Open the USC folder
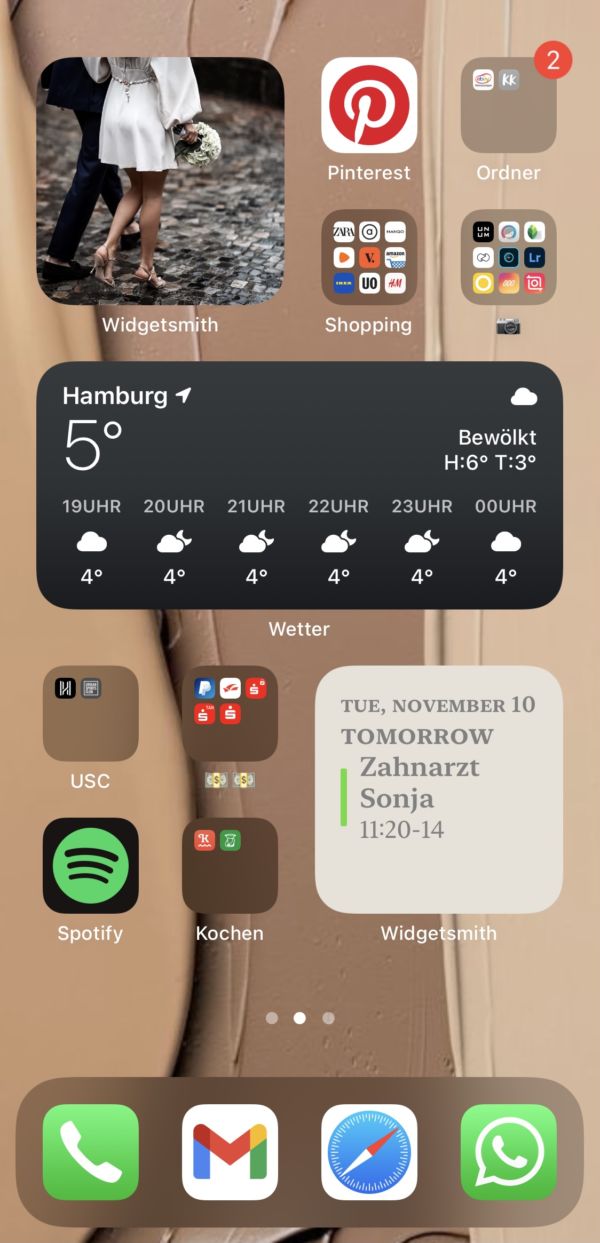 click(91, 713)
